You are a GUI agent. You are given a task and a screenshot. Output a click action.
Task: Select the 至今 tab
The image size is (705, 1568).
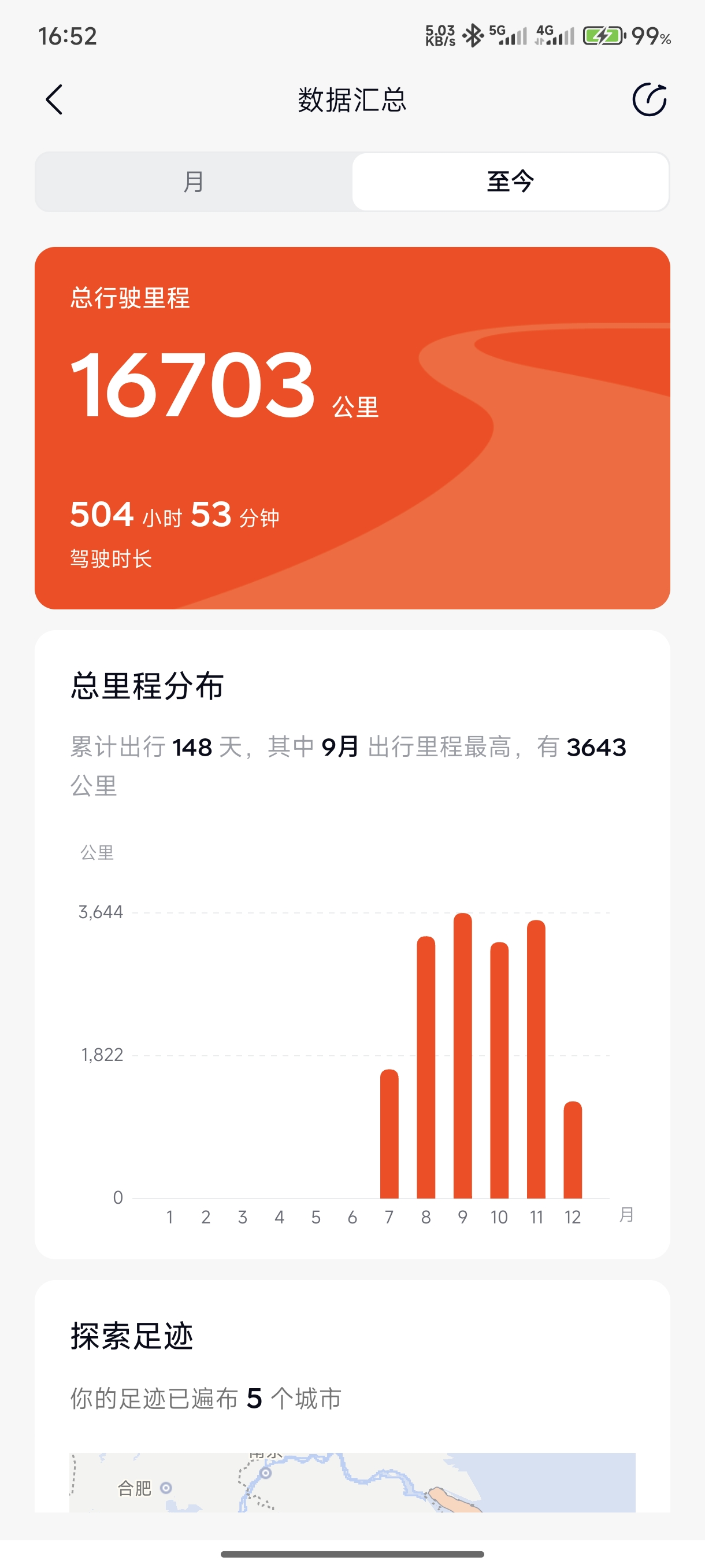pyautogui.click(x=510, y=182)
